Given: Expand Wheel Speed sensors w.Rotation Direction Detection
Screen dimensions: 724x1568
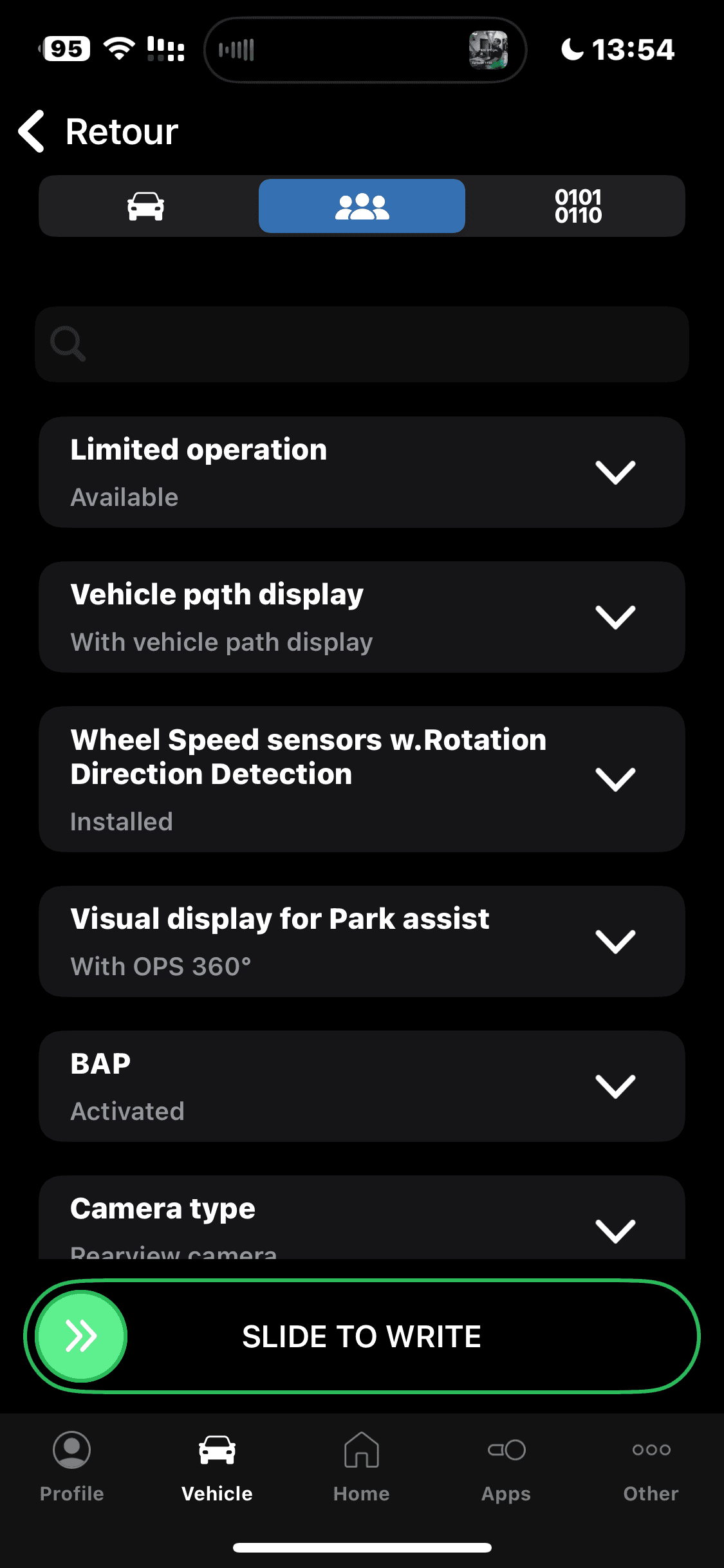Looking at the screenshot, I should coord(362,779).
